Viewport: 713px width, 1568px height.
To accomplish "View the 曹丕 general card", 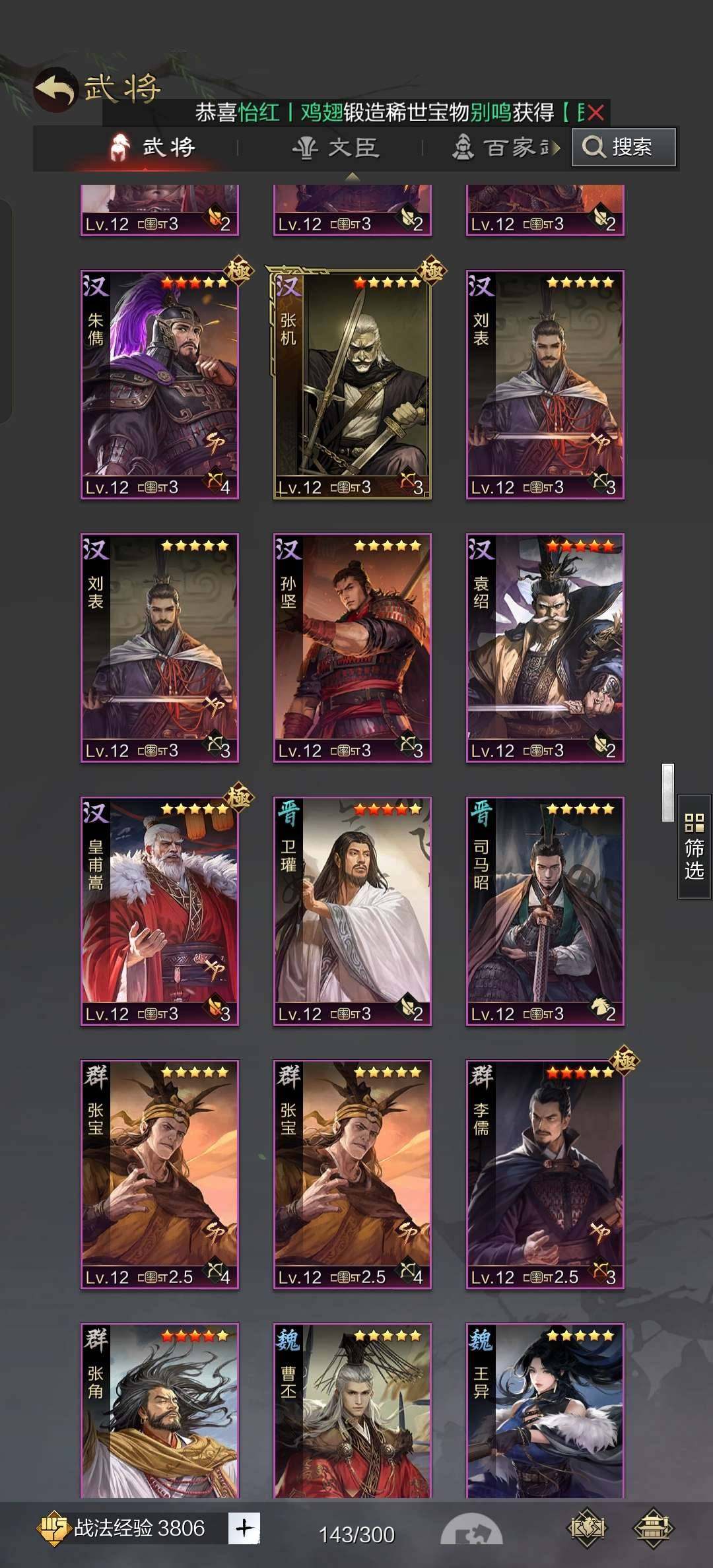I will 352,1412.
